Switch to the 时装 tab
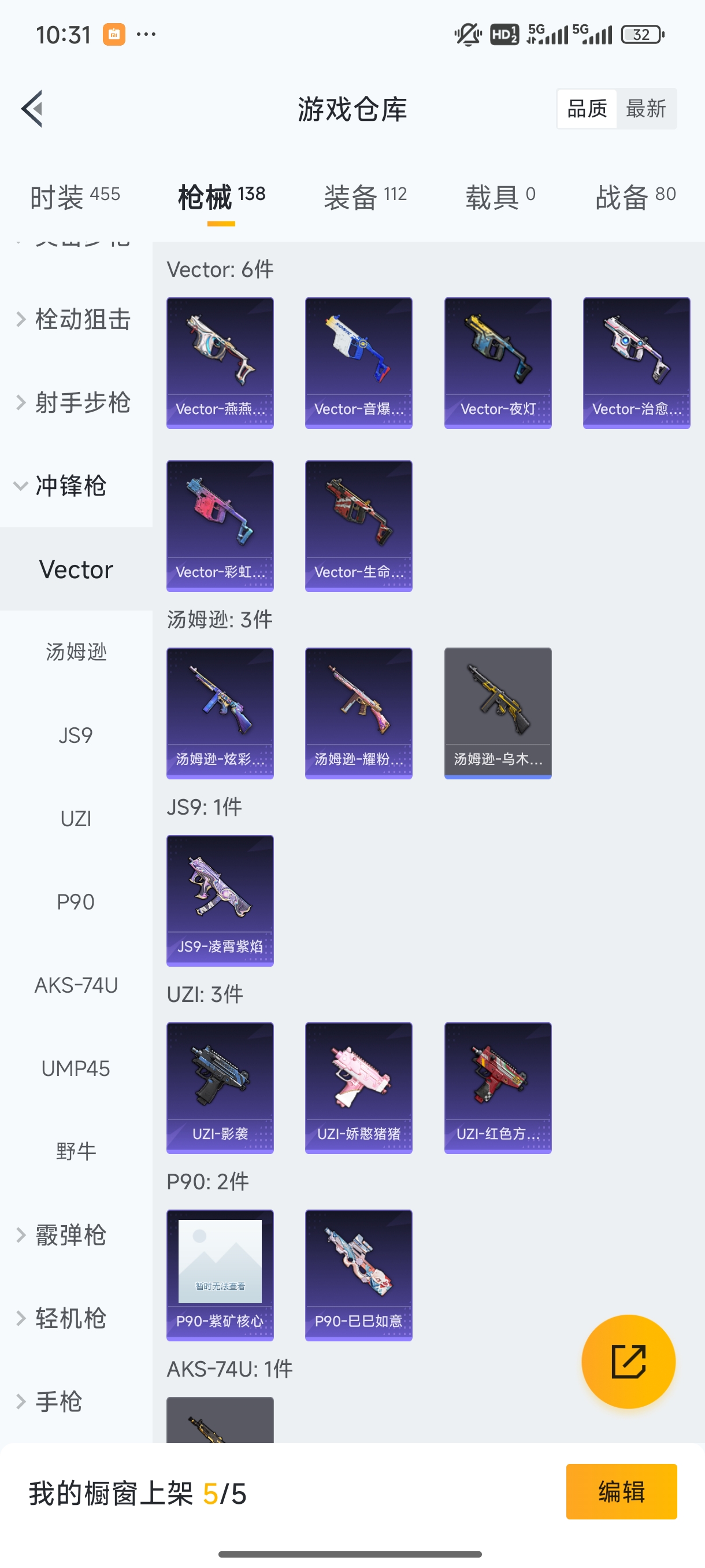 tap(75, 197)
